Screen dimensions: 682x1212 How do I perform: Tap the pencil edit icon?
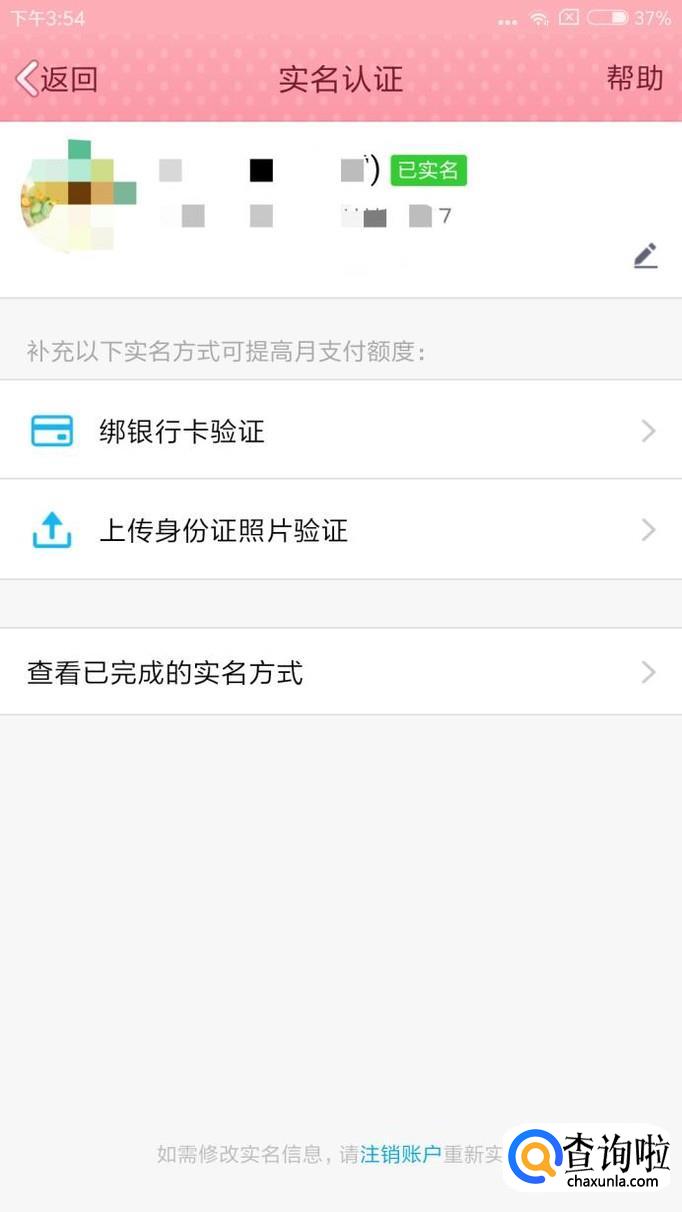point(645,256)
